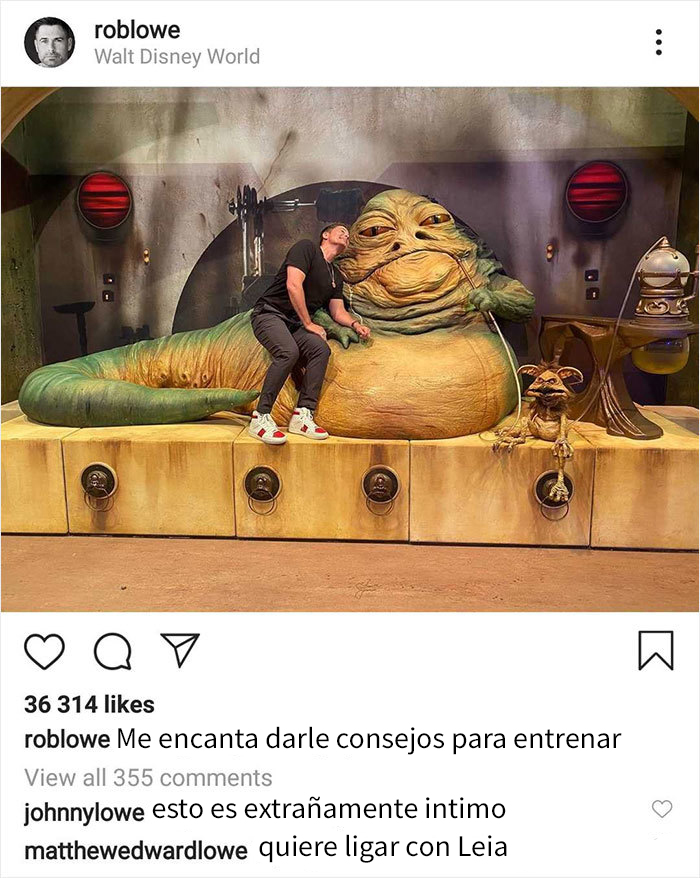This screenshot has width=700, height=878.
Task: Save the post with the bookmark icon
Action: (x=655, y=651)
